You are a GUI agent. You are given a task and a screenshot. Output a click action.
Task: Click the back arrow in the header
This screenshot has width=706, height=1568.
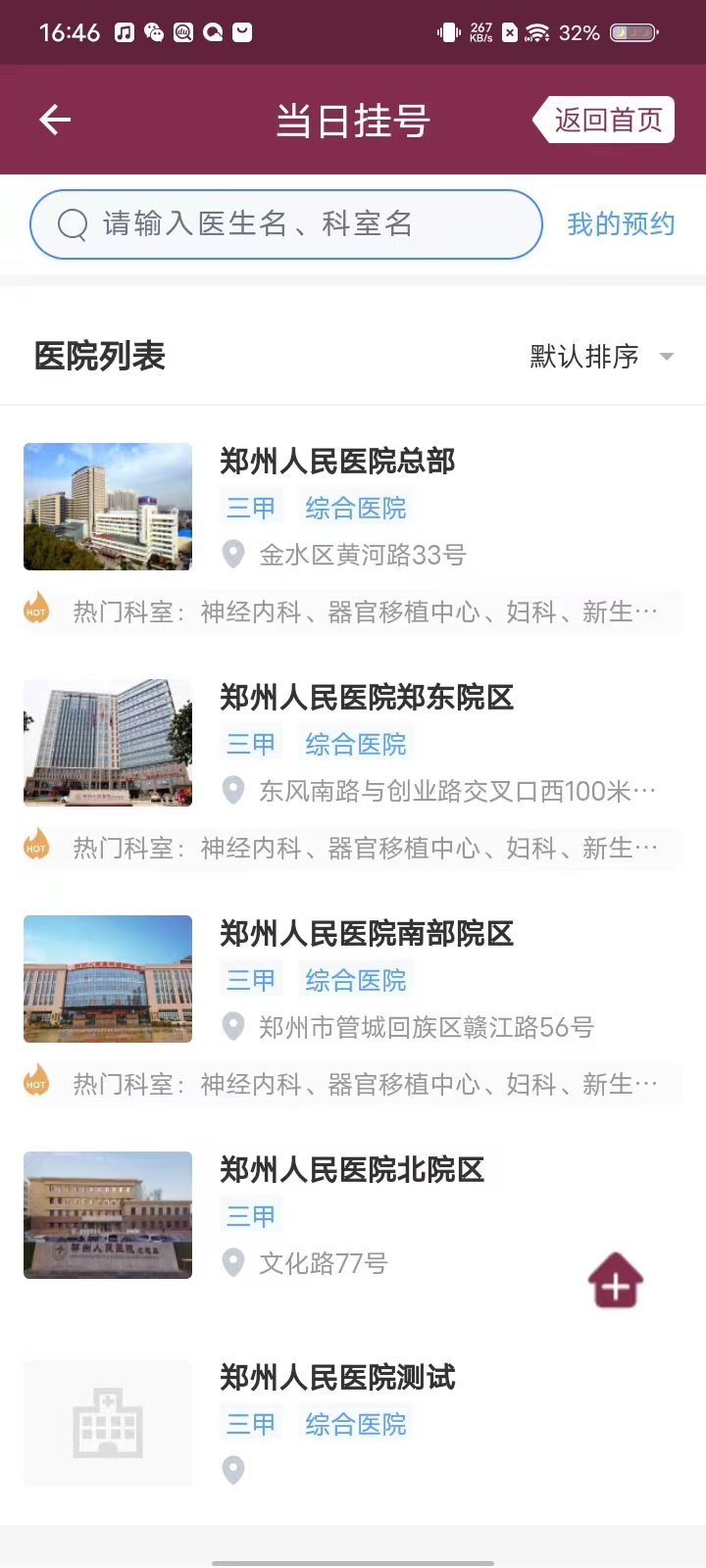54,119
